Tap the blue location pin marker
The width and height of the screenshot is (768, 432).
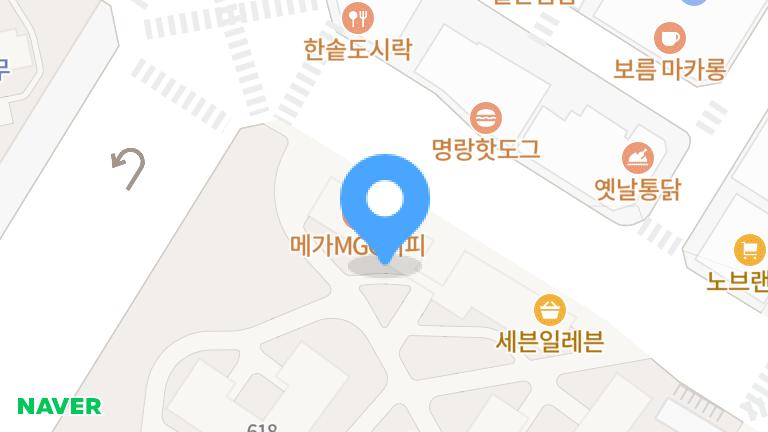coord(385,200)
